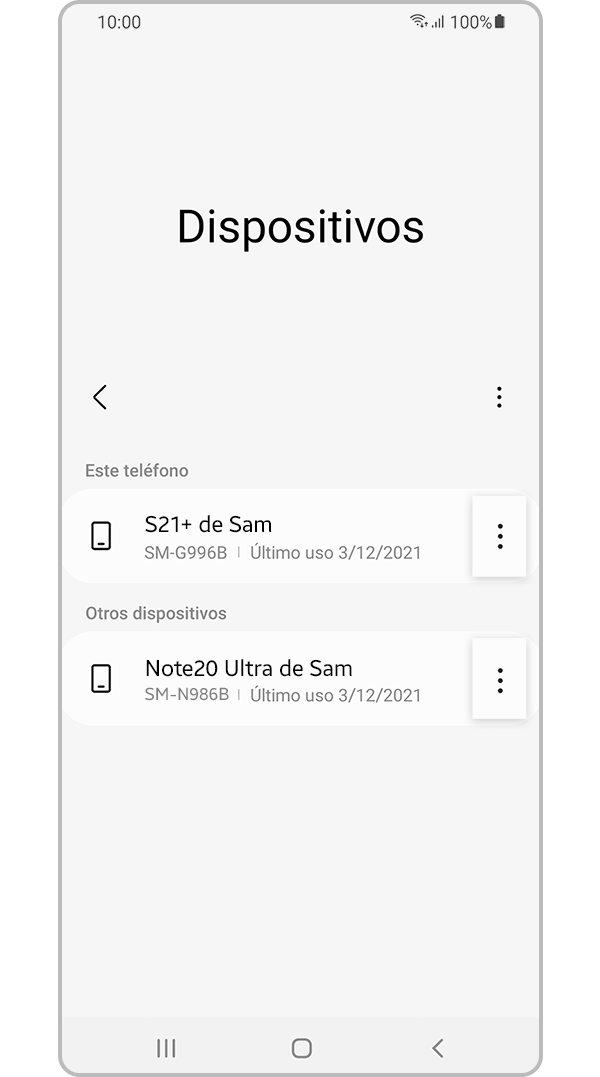
Task: Open the top overflow menu
Action: (x=499, y=397)
